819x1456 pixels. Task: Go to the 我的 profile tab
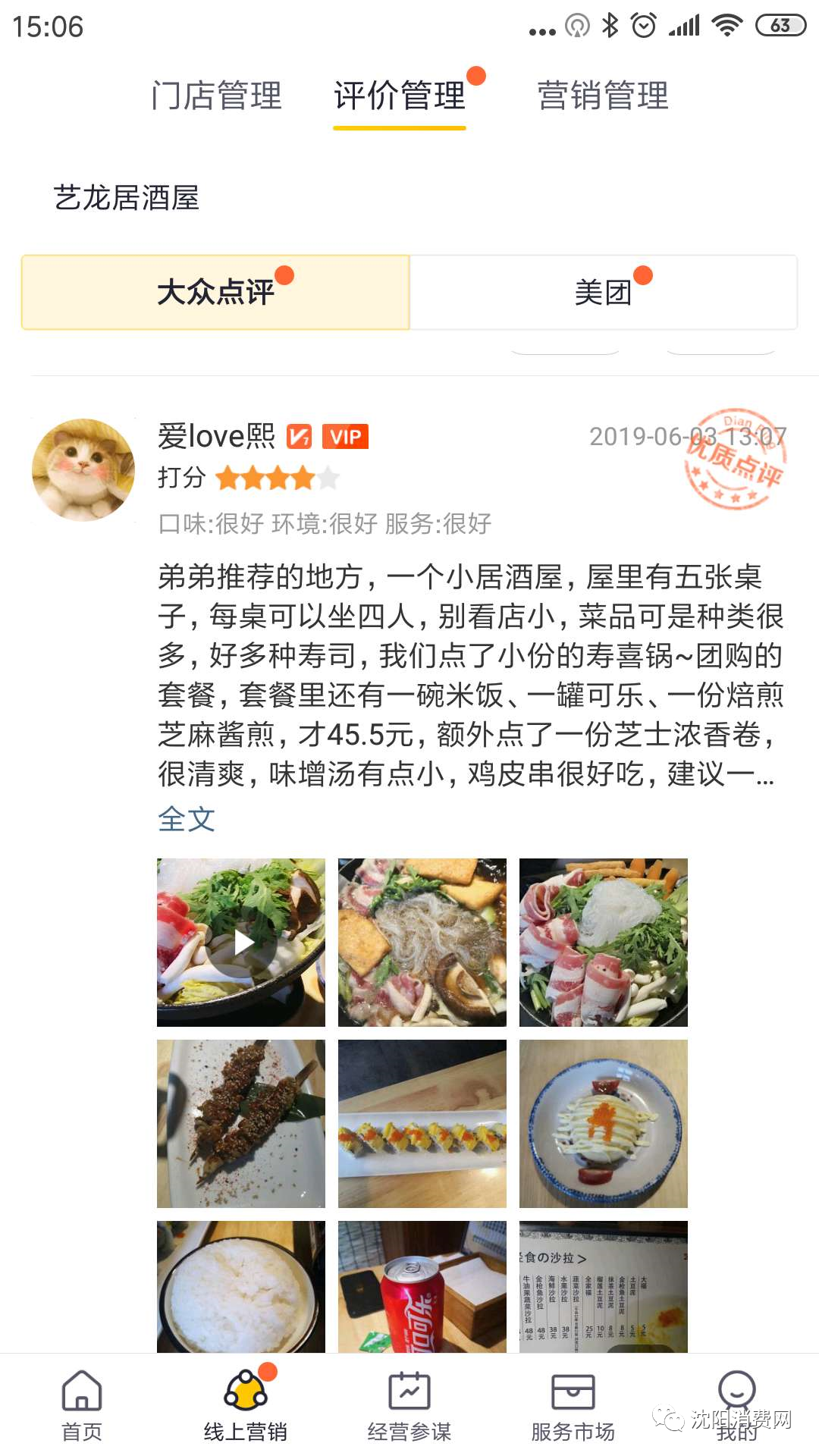736,1404
